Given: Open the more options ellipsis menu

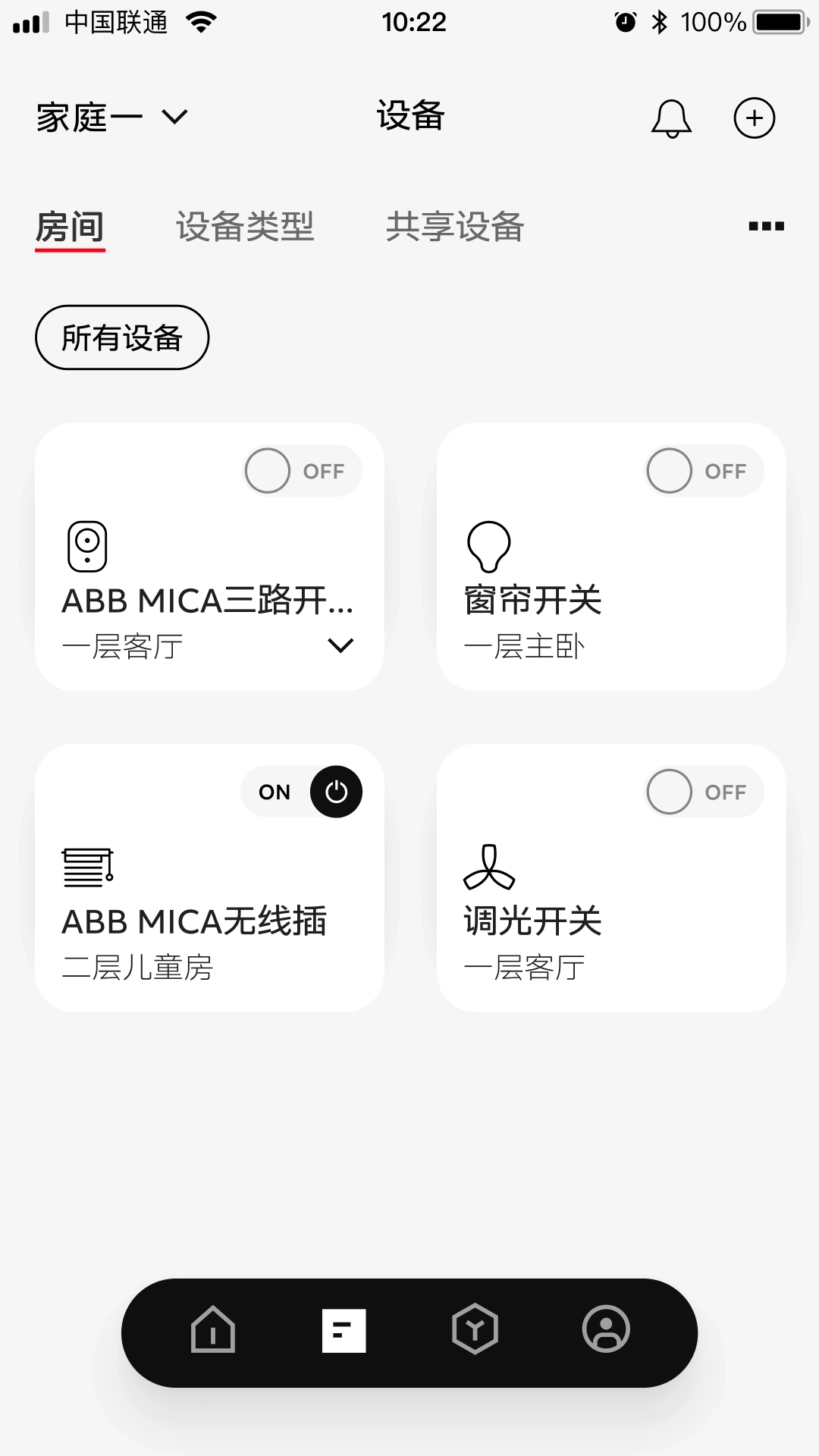Looking at the screenshot, I should tap(766, 225).
